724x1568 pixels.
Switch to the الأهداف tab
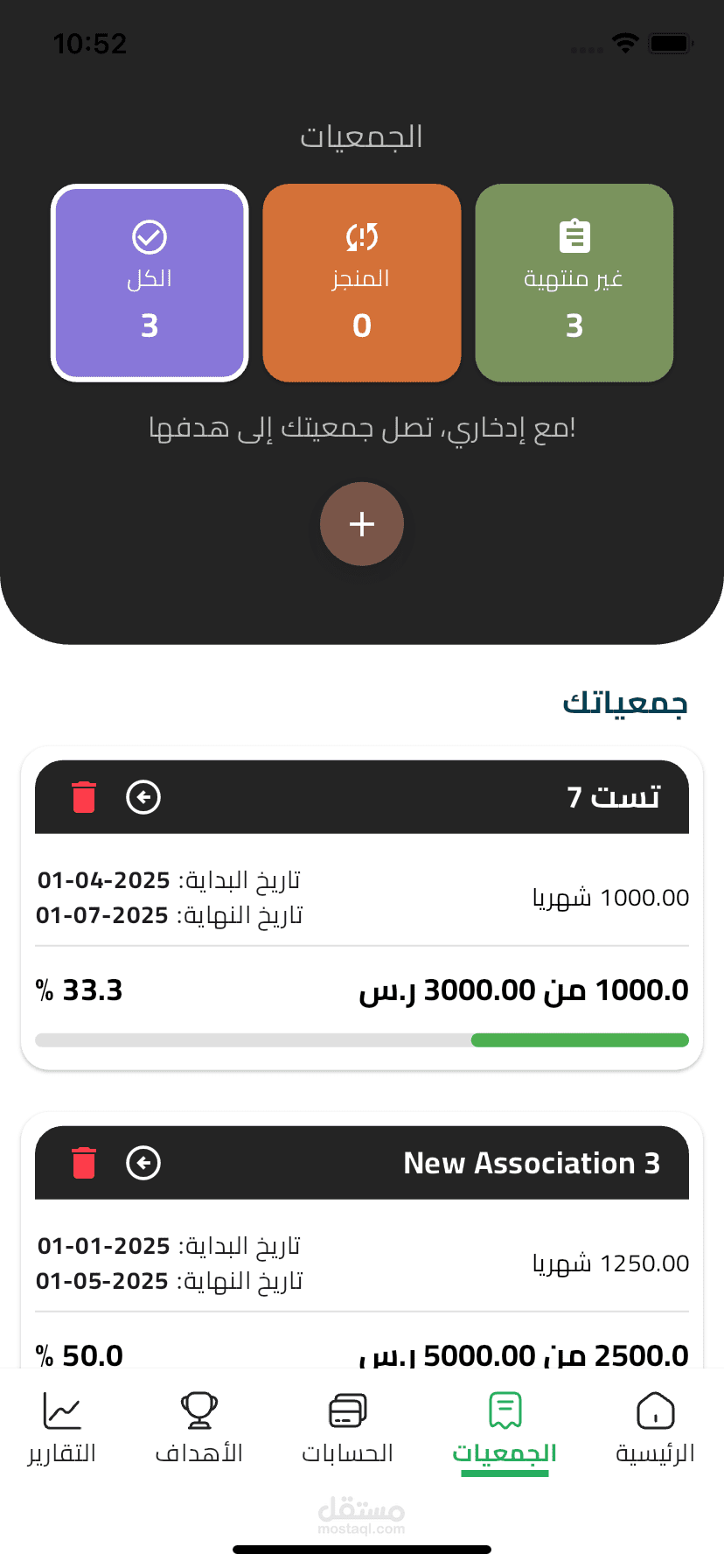click(x=199, y=1428)
